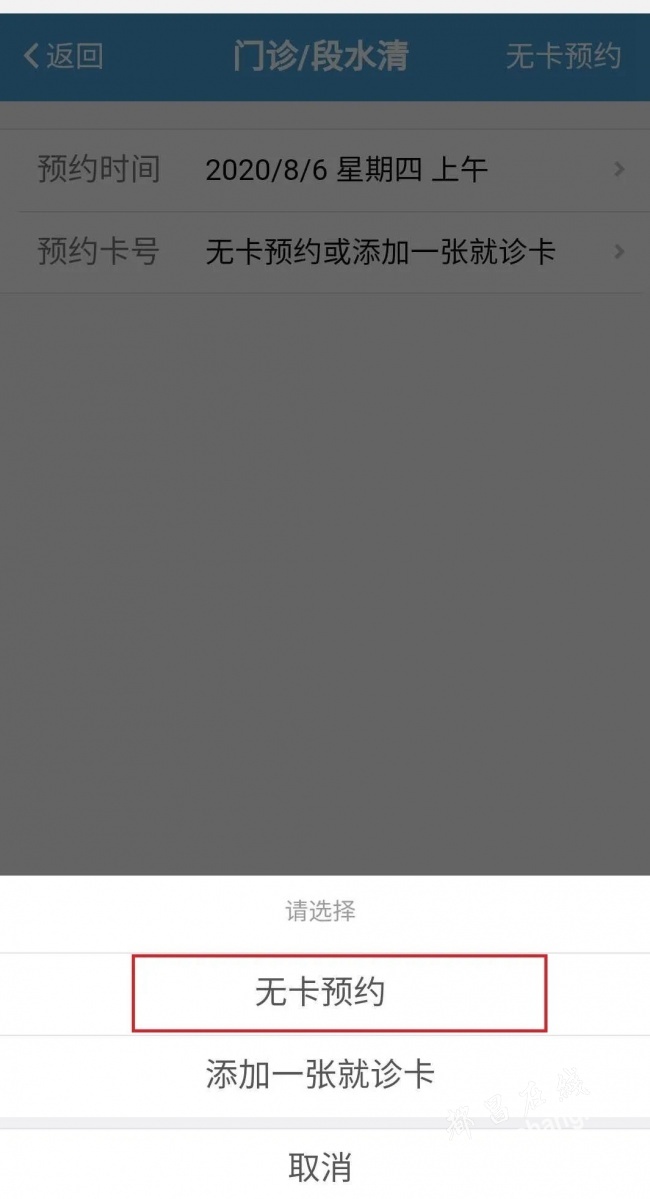The image size is (650, 1199).
Task: Dismiss the sheet with 取消
Action: click(x=321, y=1166)
